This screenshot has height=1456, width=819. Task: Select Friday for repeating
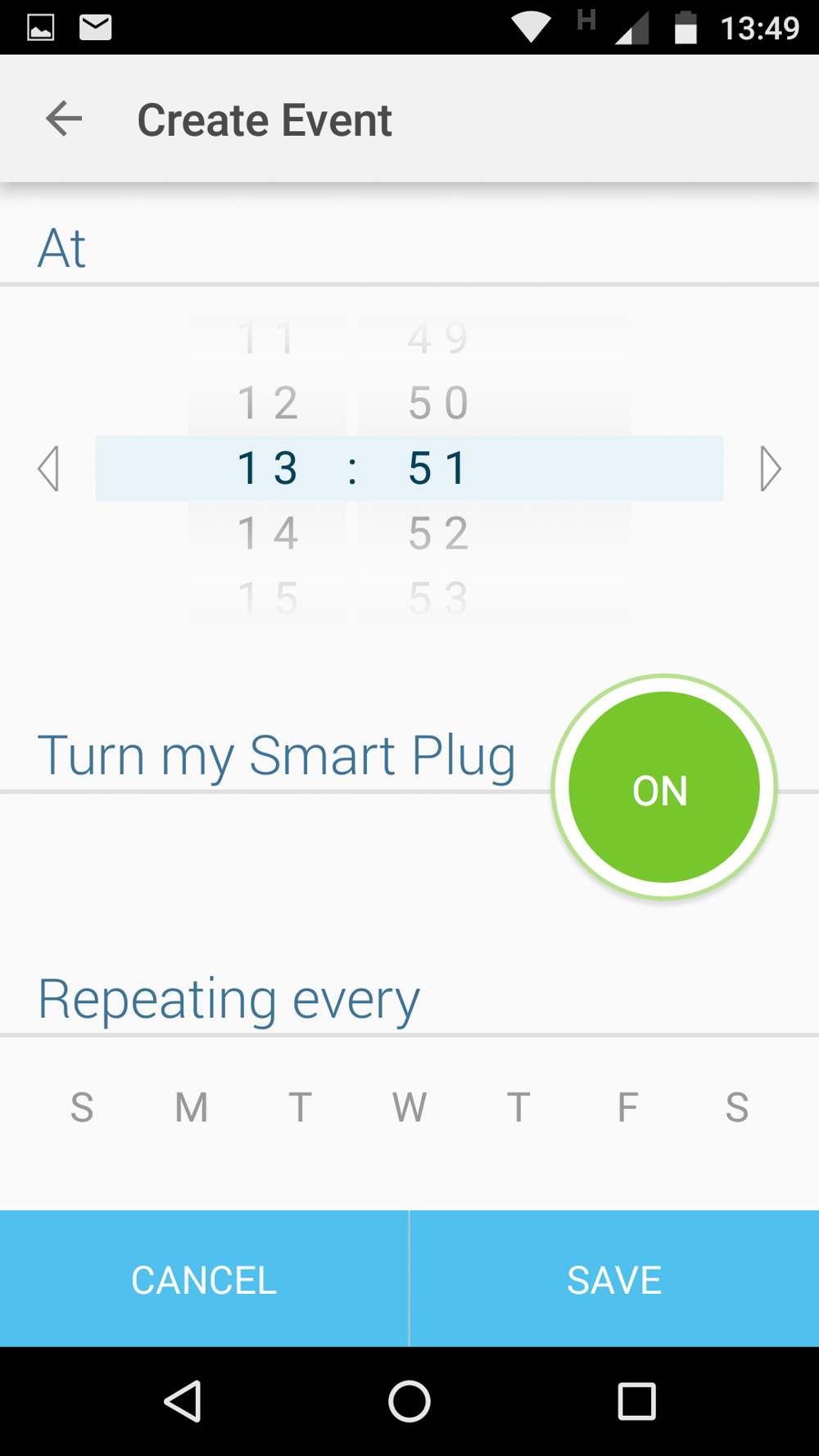click(x=627, y=1107)
